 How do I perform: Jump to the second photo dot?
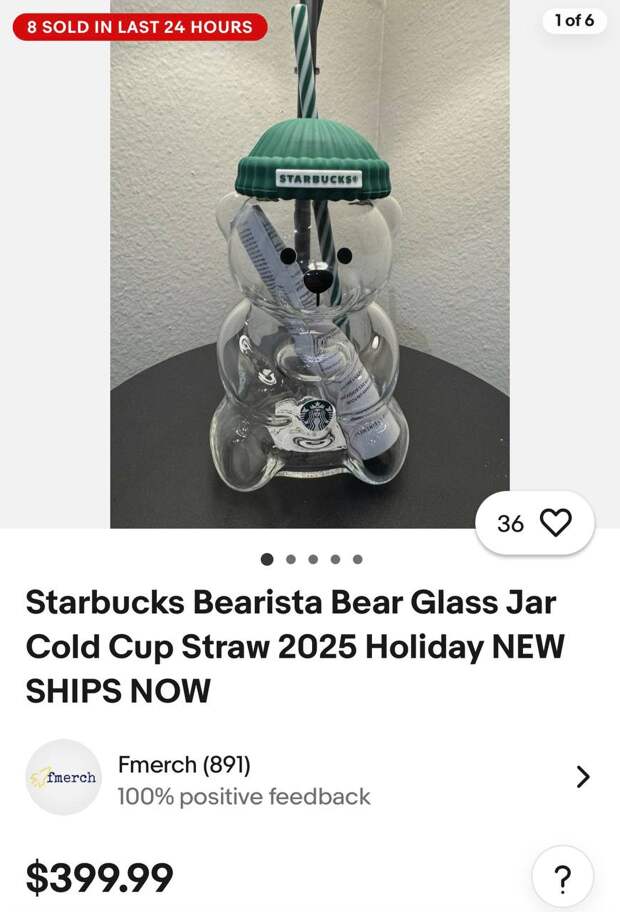[290, 559]
